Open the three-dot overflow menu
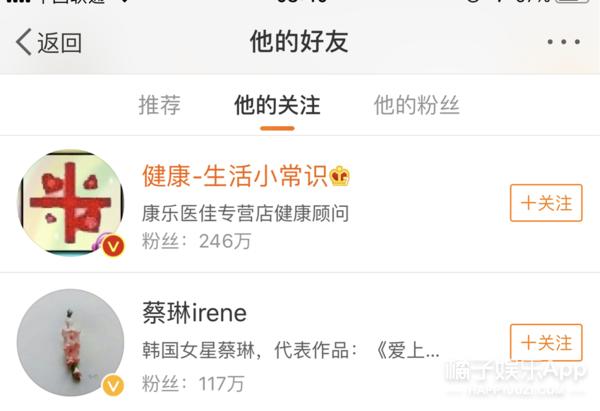 pos(563,43)
